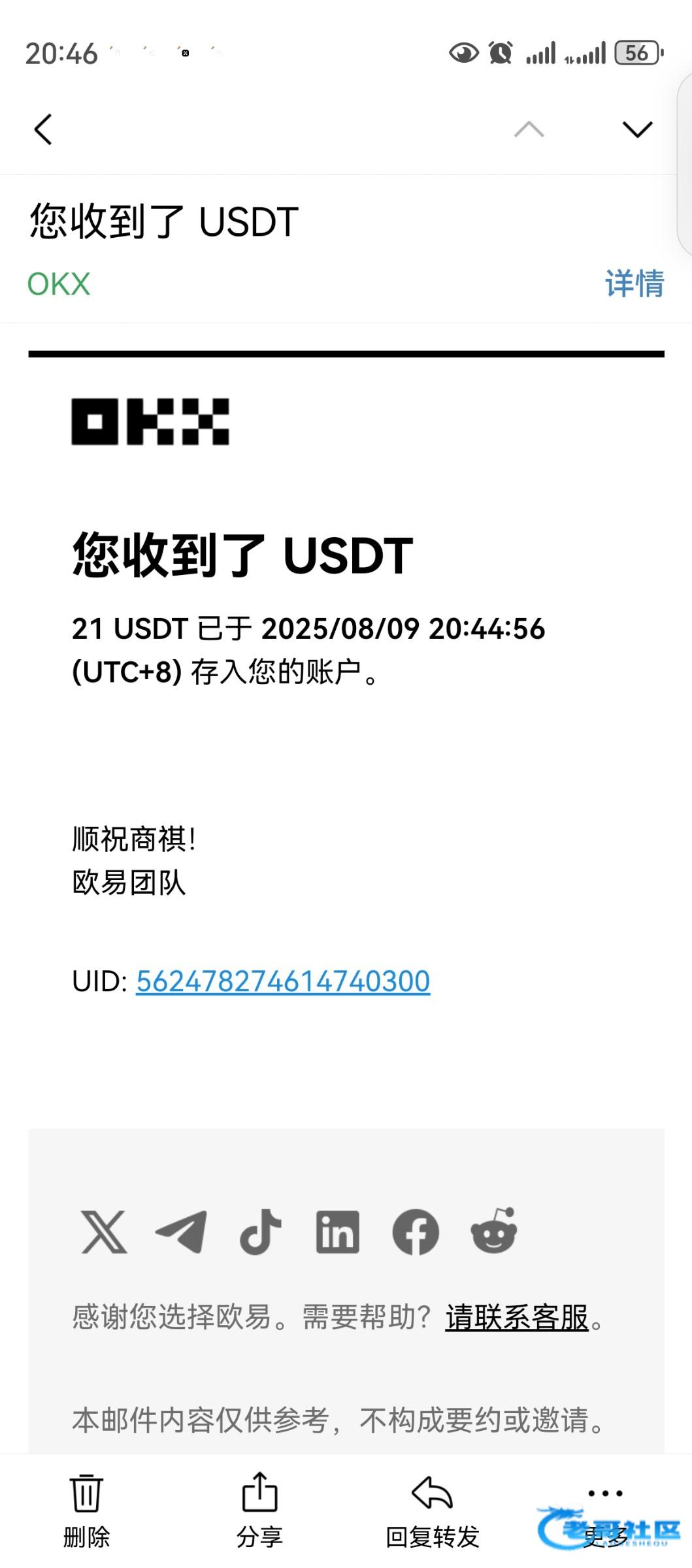Delete this email with 删除
Image resolution: width=692 pixels, height=1568 pixels.
(86, 1509)
